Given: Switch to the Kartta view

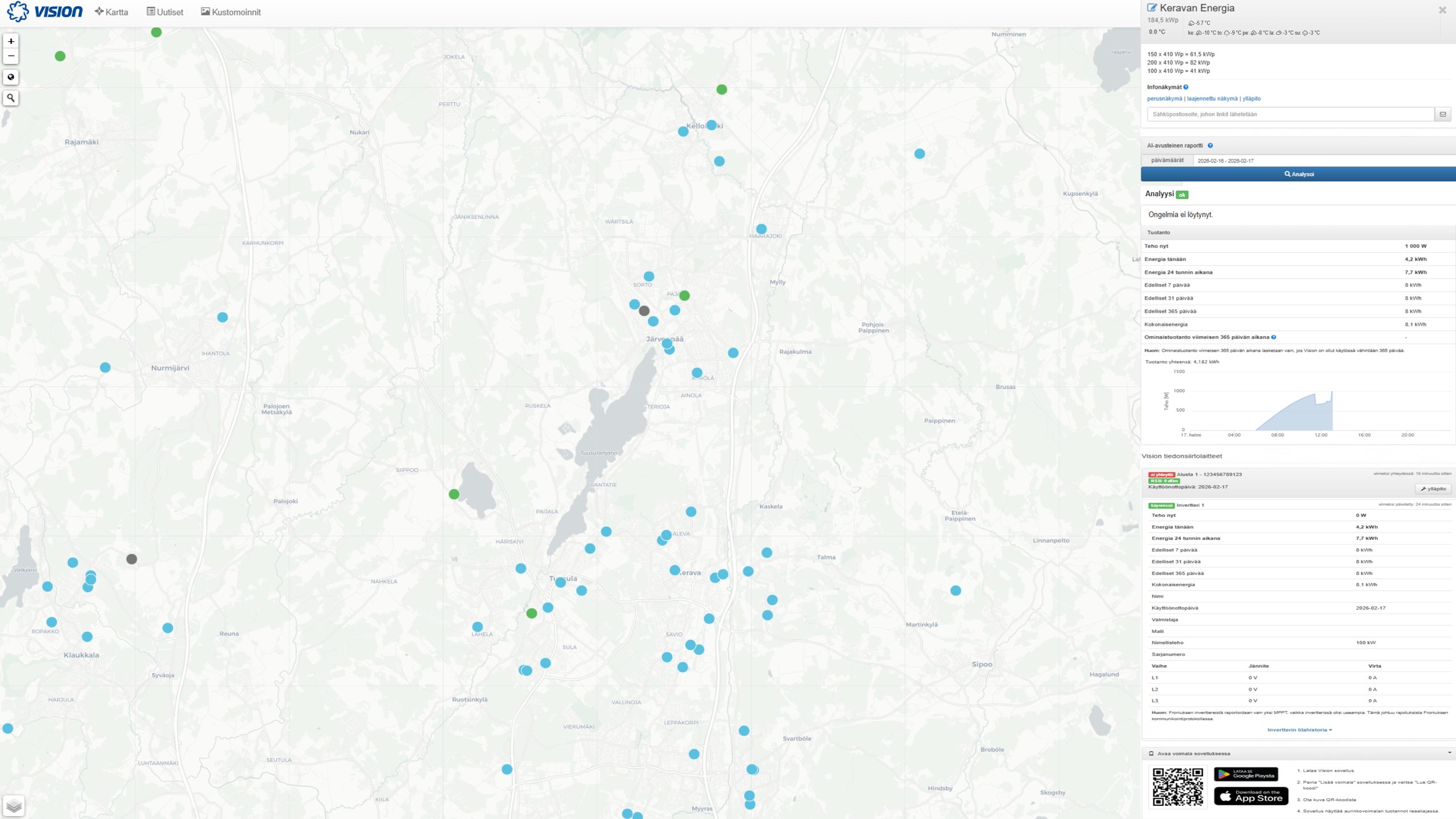Looking at the screenshot, I should click(x=111, y=12).
